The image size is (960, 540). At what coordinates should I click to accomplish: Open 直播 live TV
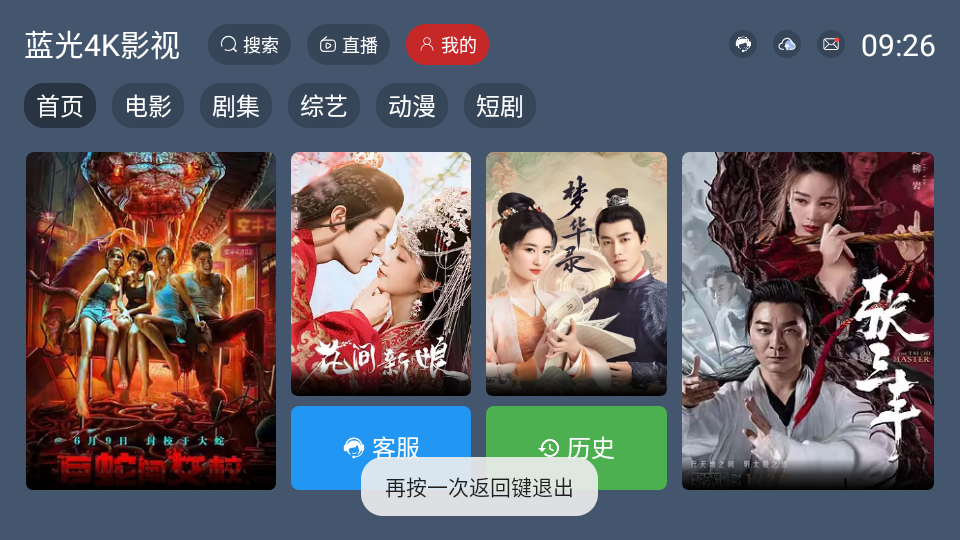(348, 45)
